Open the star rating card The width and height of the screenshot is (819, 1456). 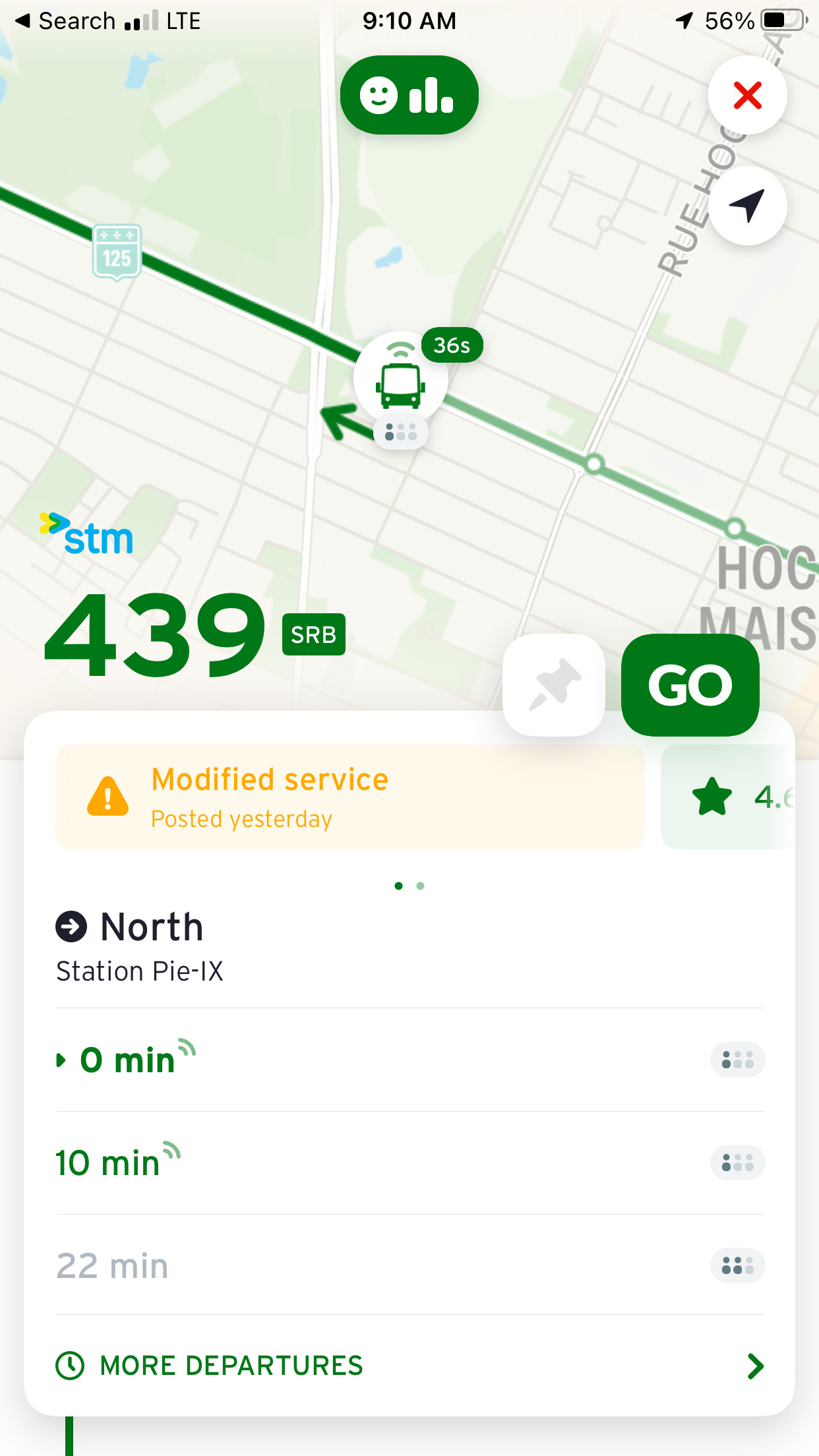pos(739,797)
